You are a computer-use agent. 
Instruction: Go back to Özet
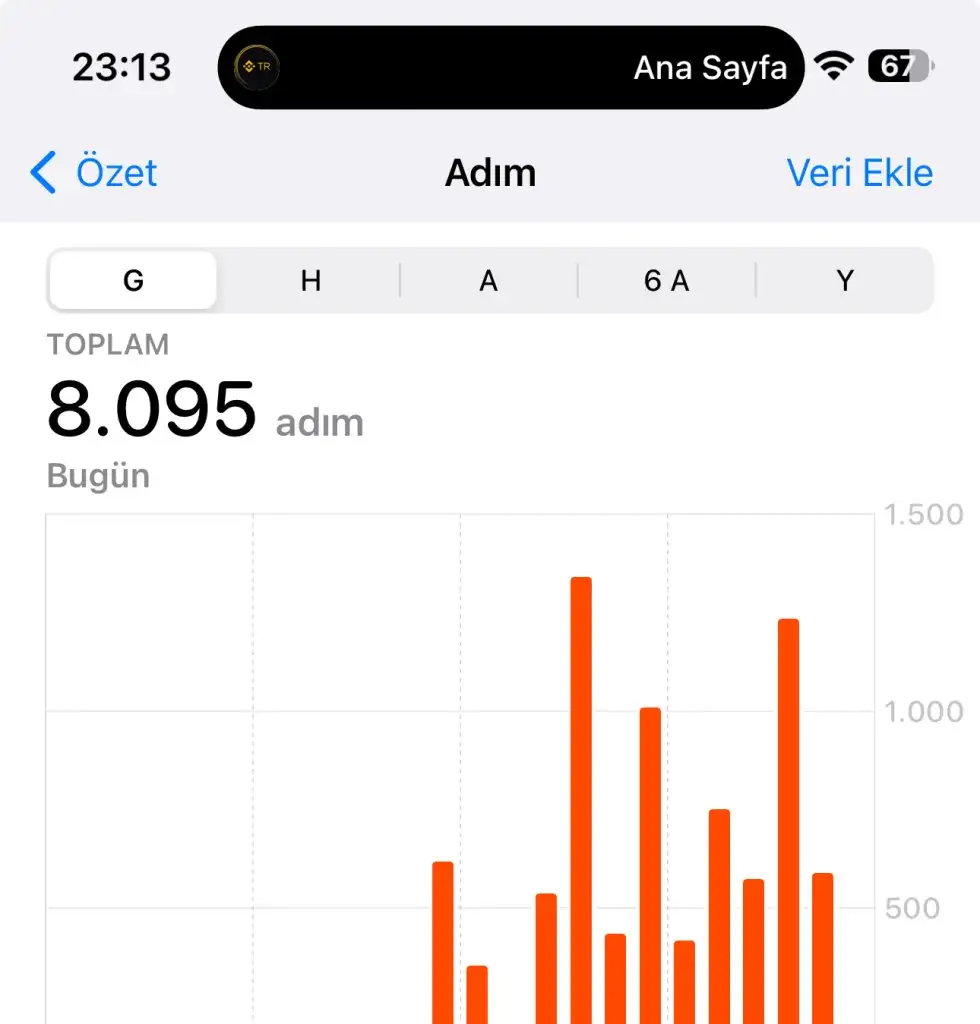[x=95, y=173]
